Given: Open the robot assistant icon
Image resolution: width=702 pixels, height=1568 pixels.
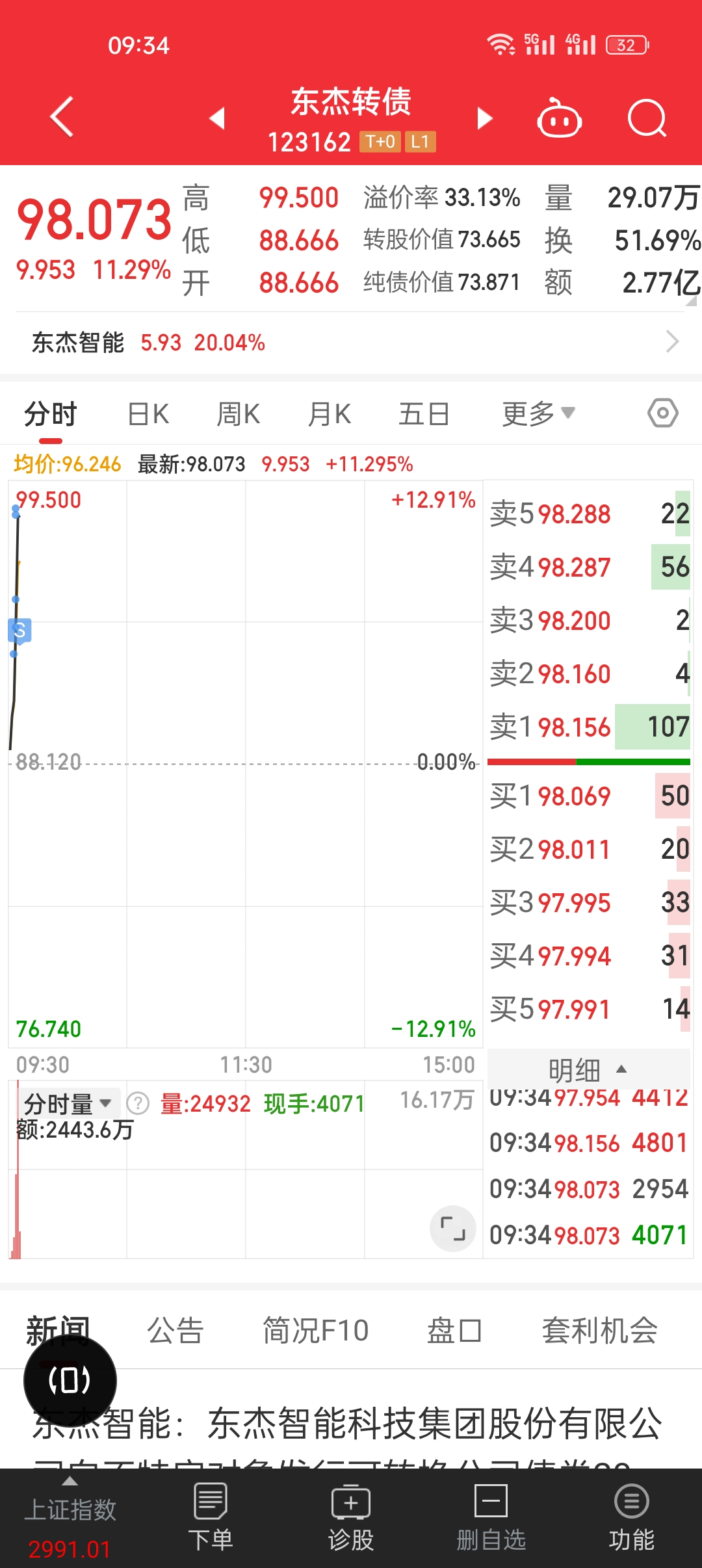Looking at the screenshot, I should point(559,118).
